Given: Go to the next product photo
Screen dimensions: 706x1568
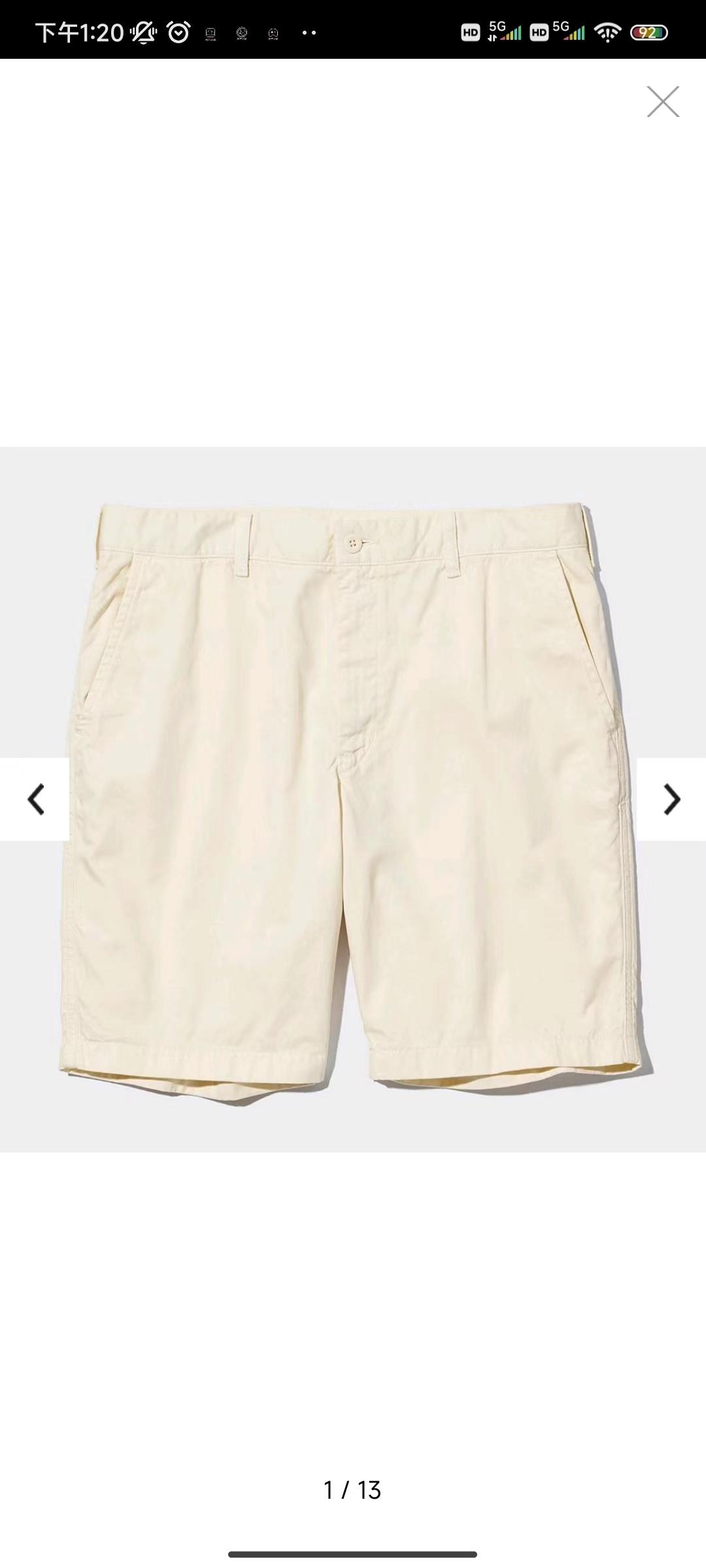Looking at the screenshot, I should [671, 799].
